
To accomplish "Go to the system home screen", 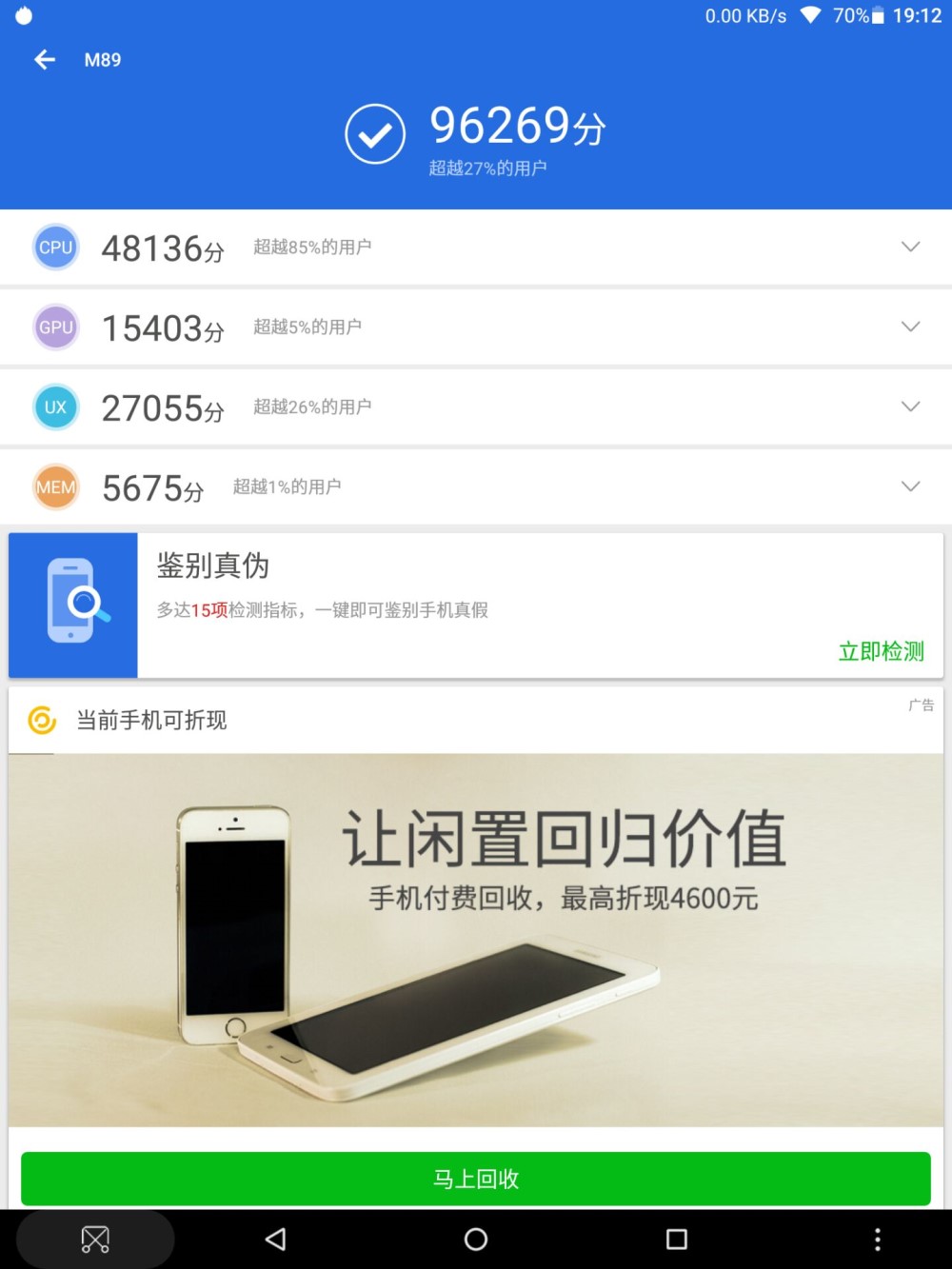I will (x=476, y=1239).
